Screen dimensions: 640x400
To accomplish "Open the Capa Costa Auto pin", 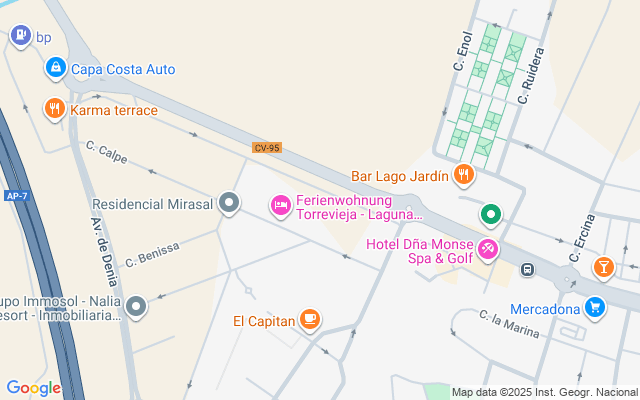I will 56,69.
